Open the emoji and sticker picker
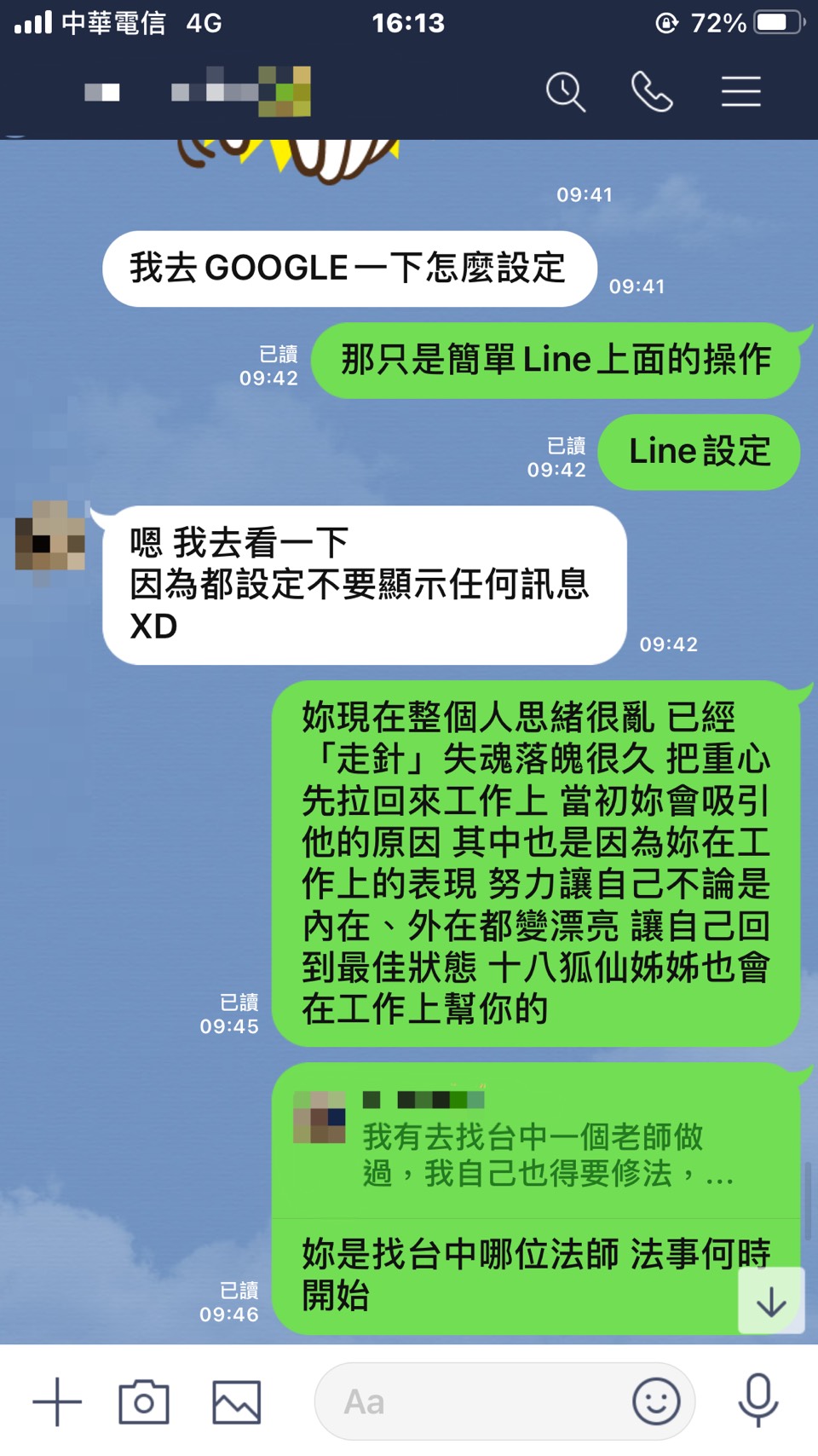Image resolution: width=818 pixels, height=1456 pixels. tap(656, 1401)
